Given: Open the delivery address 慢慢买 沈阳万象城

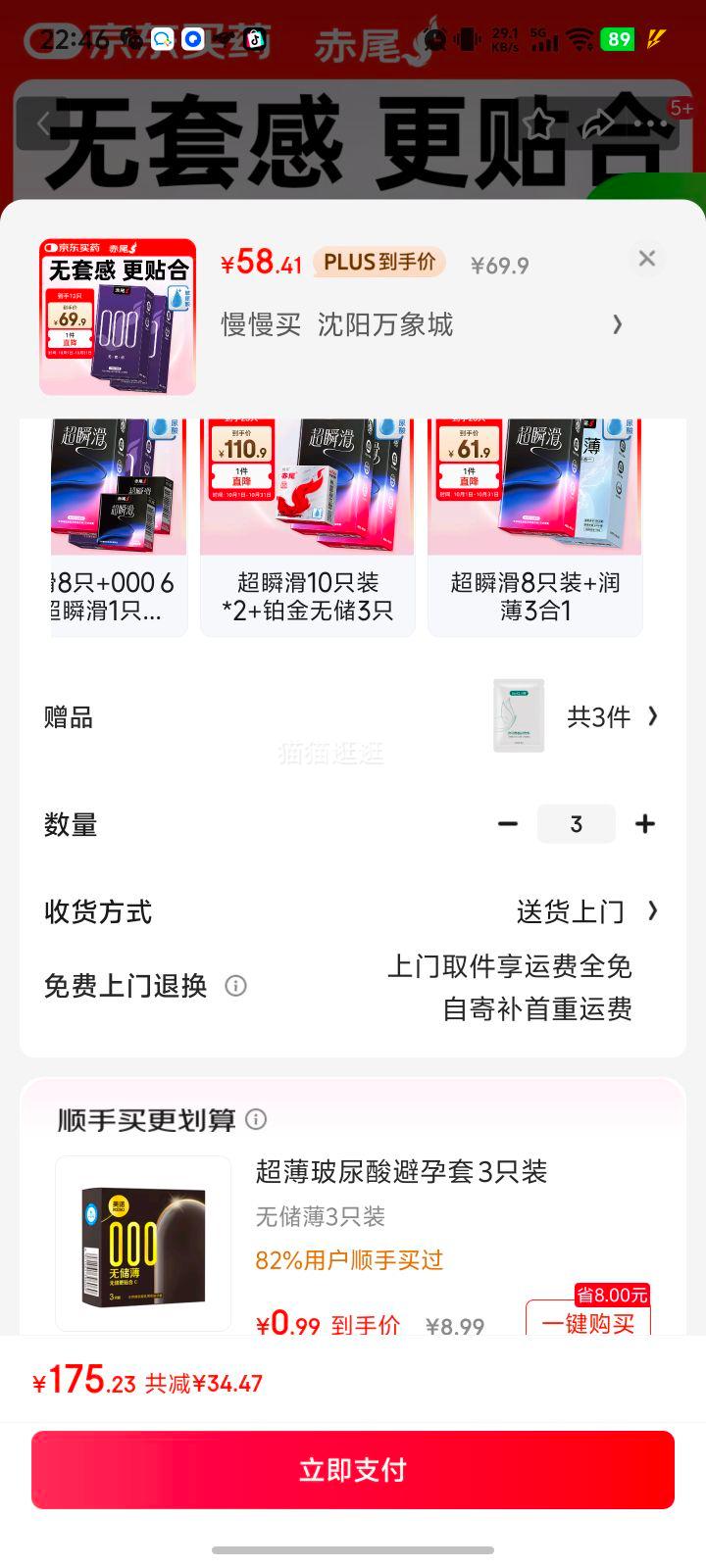Looking at the screenshot, I should (x=422, y=324).
